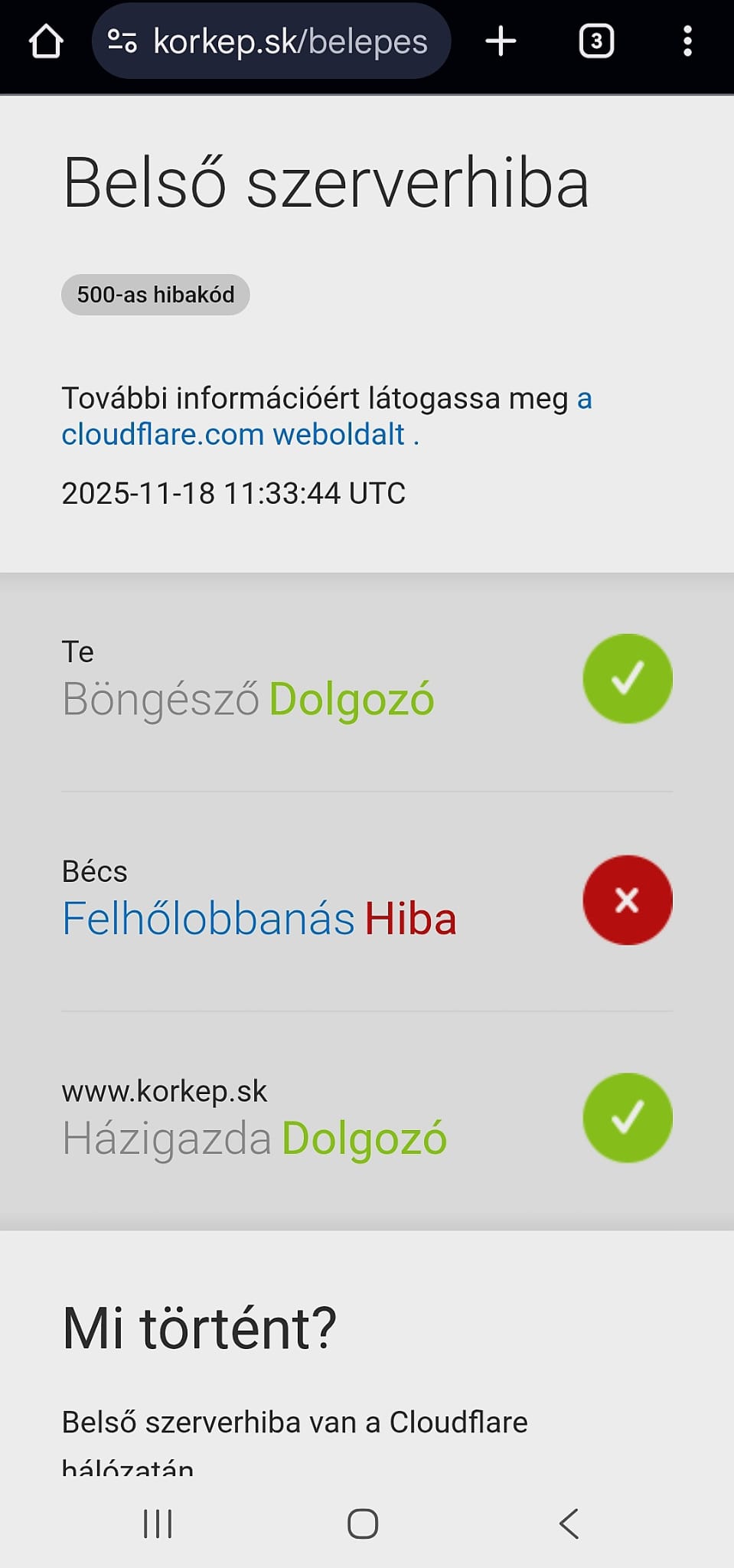
Task: Open the Felhőlobbanás link
Action: (208, 918)
